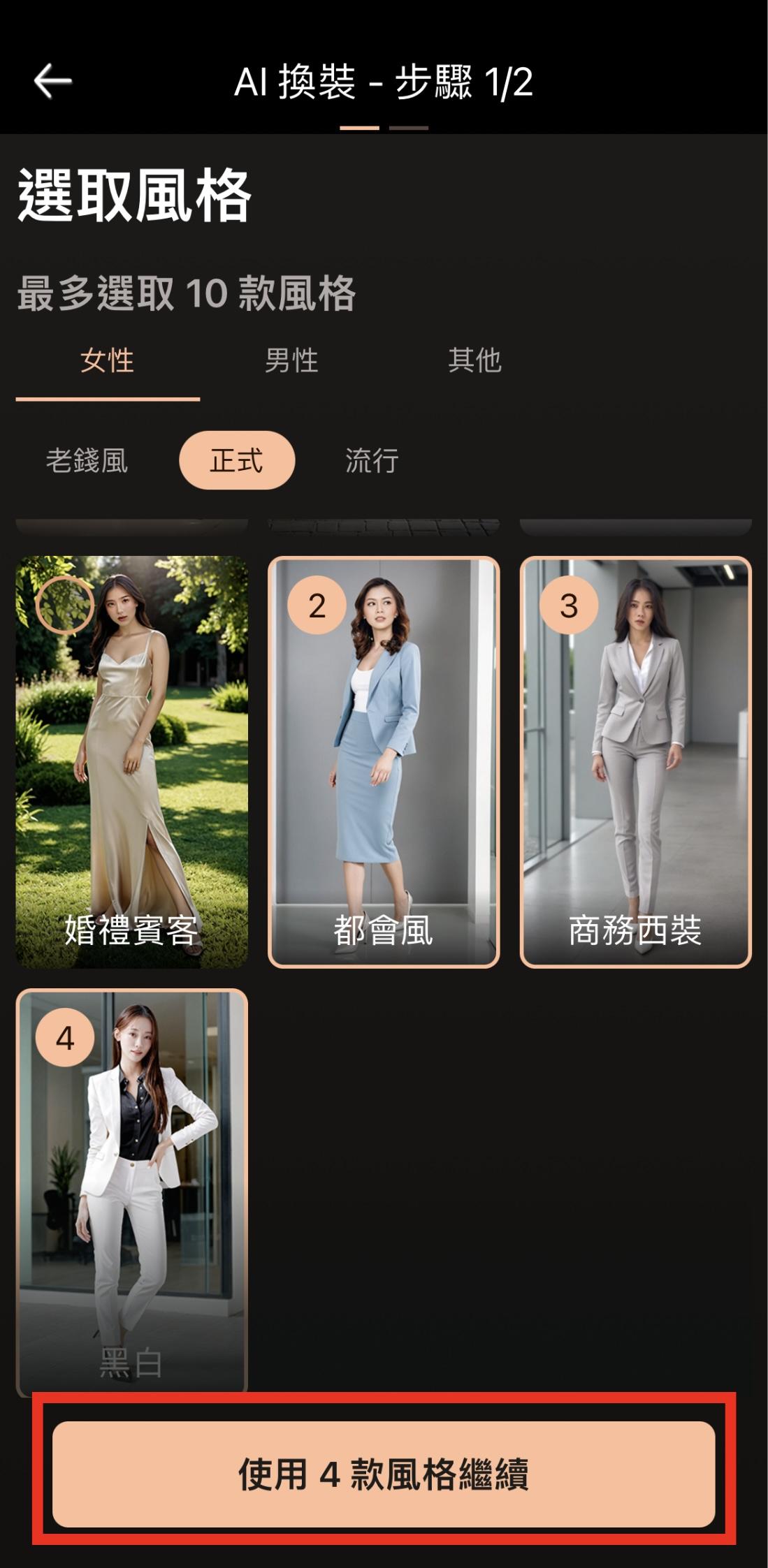This screenshot has height=1568, width=768.
Task: Click the back arrow to return
Action: coord(52,81)
